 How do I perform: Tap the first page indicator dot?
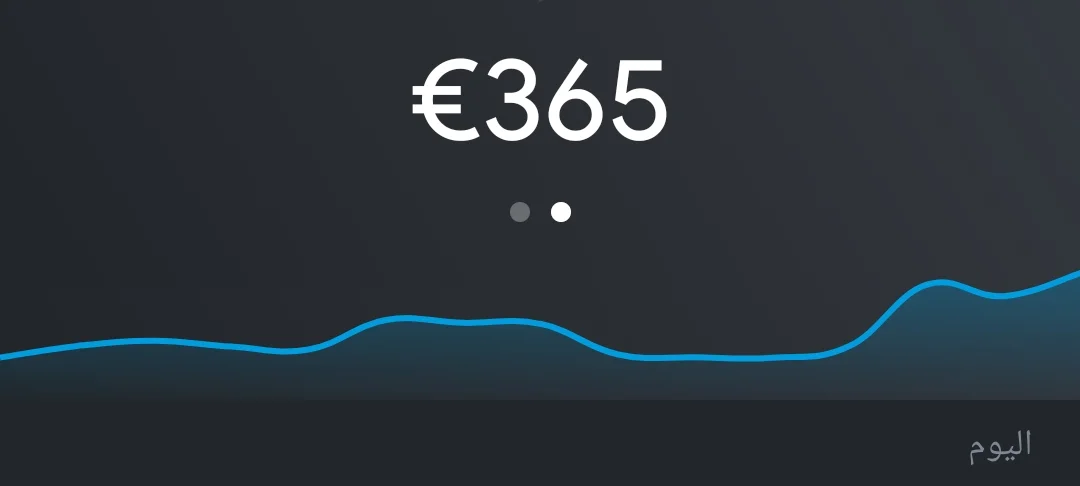point(520,212)
